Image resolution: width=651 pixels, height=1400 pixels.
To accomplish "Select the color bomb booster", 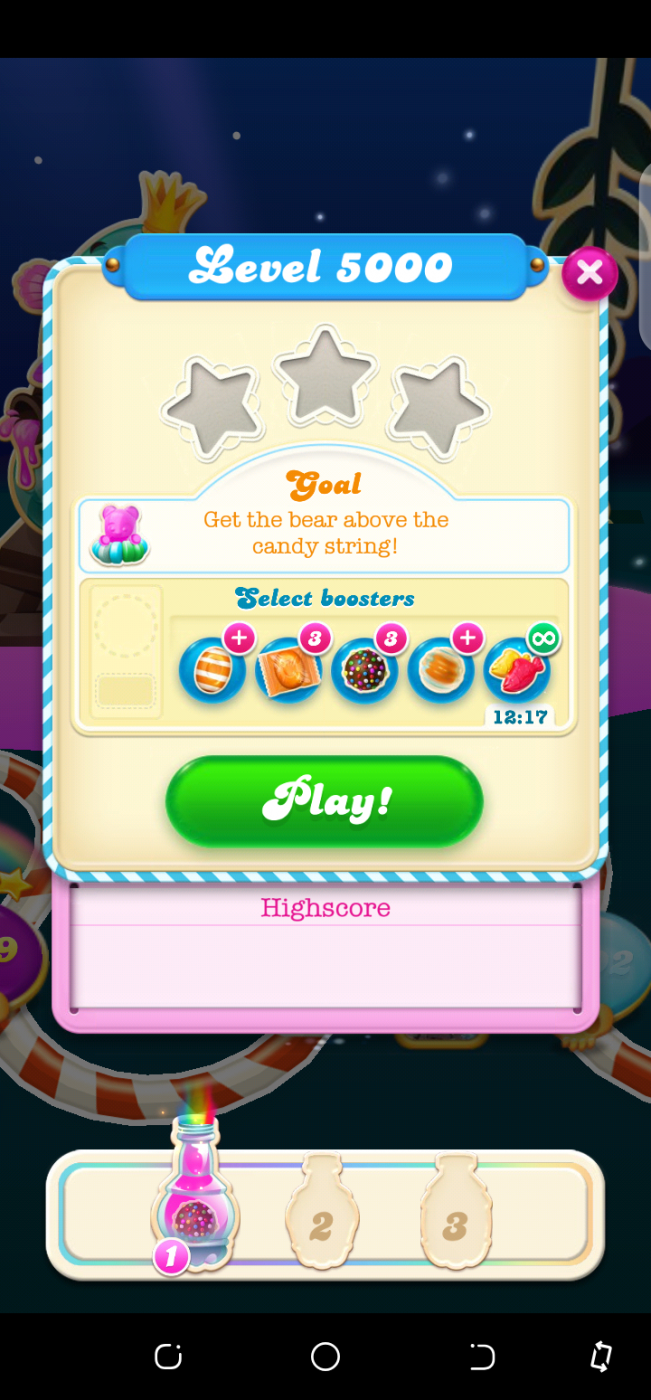I will 365,671.
